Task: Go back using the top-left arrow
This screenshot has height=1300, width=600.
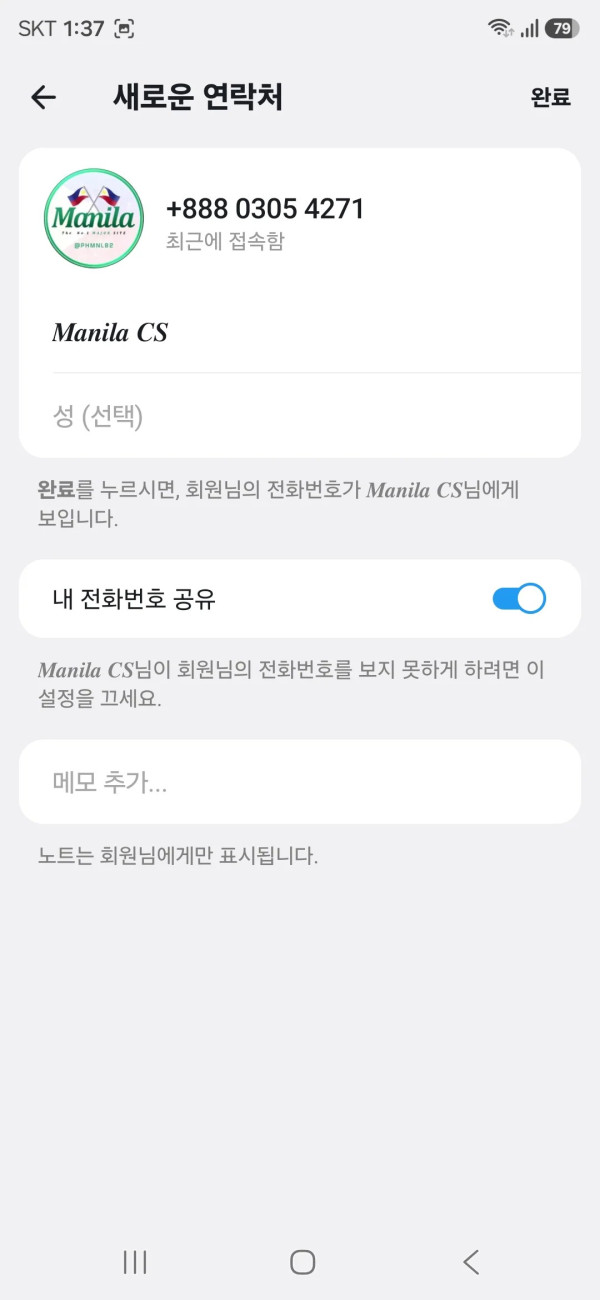Action: 43,97
